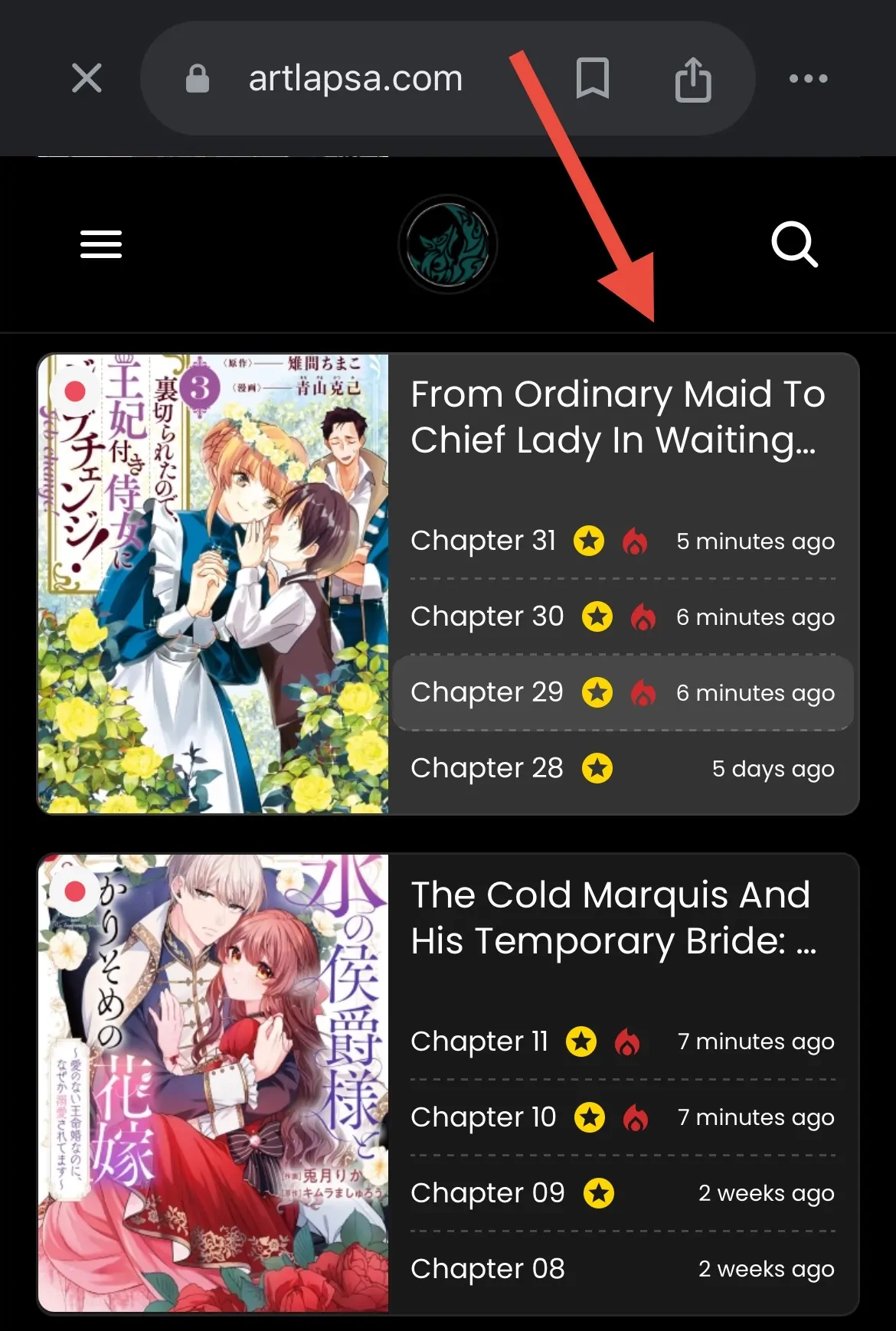Read Chapter 31 of From Ordinary Maid

point(483,541)
